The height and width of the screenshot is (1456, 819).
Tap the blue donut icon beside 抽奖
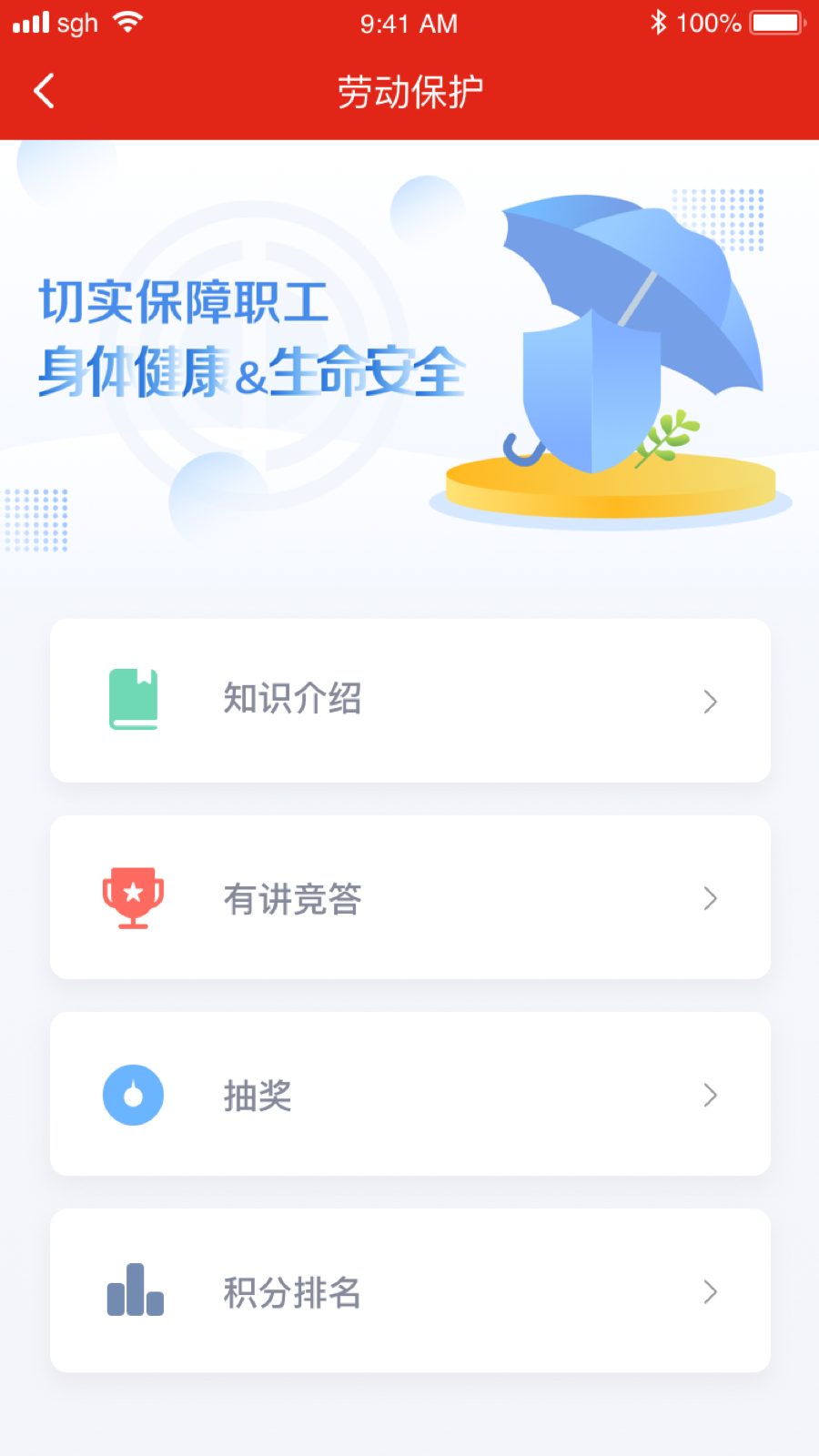click(133, 1095)
